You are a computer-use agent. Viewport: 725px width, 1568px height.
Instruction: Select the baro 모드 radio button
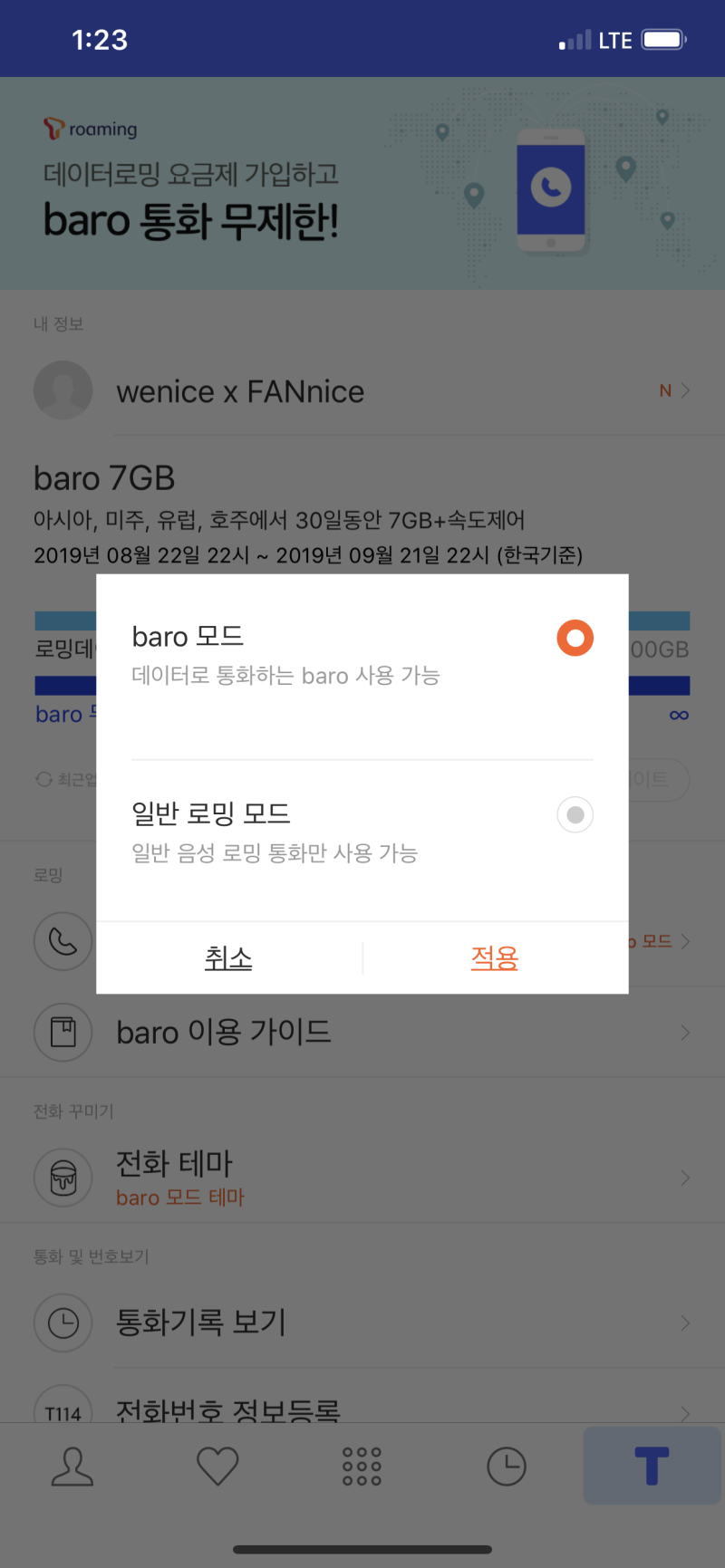coord(575,638)
